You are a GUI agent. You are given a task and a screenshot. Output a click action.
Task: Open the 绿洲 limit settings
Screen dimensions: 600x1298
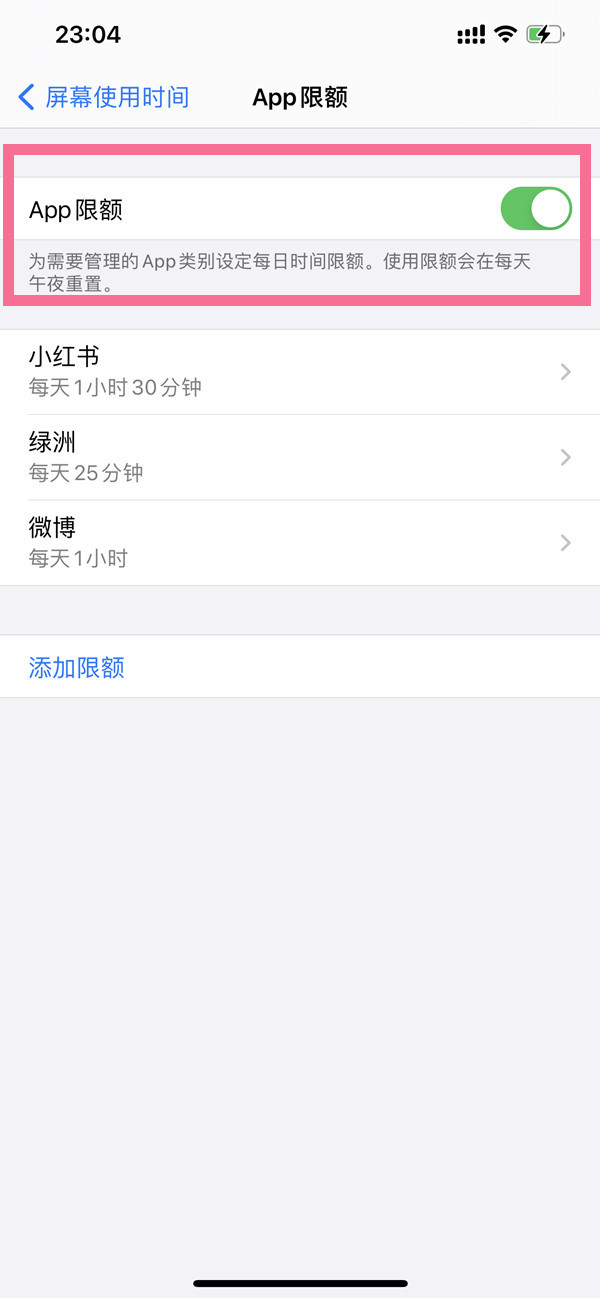coord(300,458)
